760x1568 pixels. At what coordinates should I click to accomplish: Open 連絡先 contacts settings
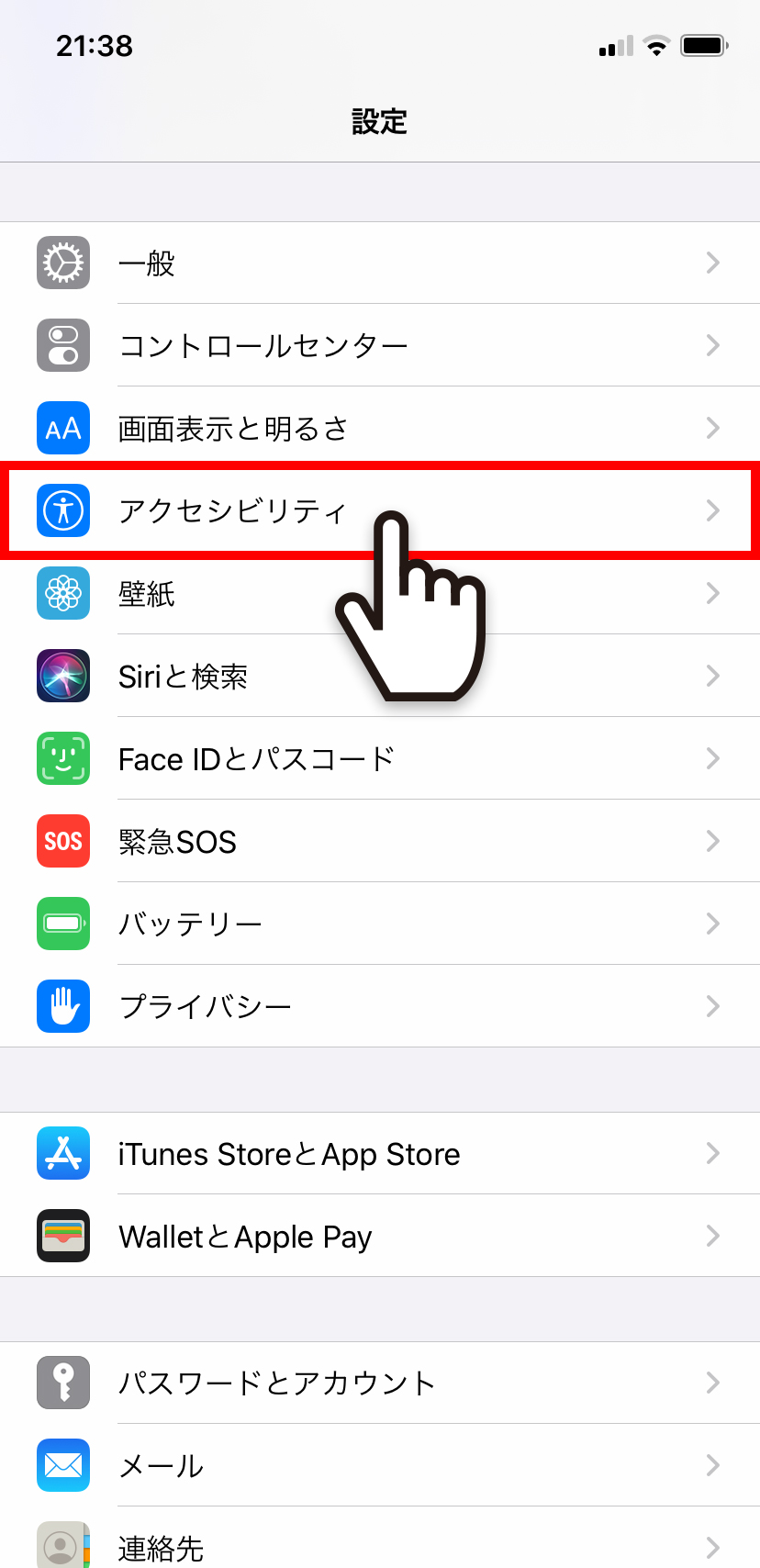[380, 1546]
